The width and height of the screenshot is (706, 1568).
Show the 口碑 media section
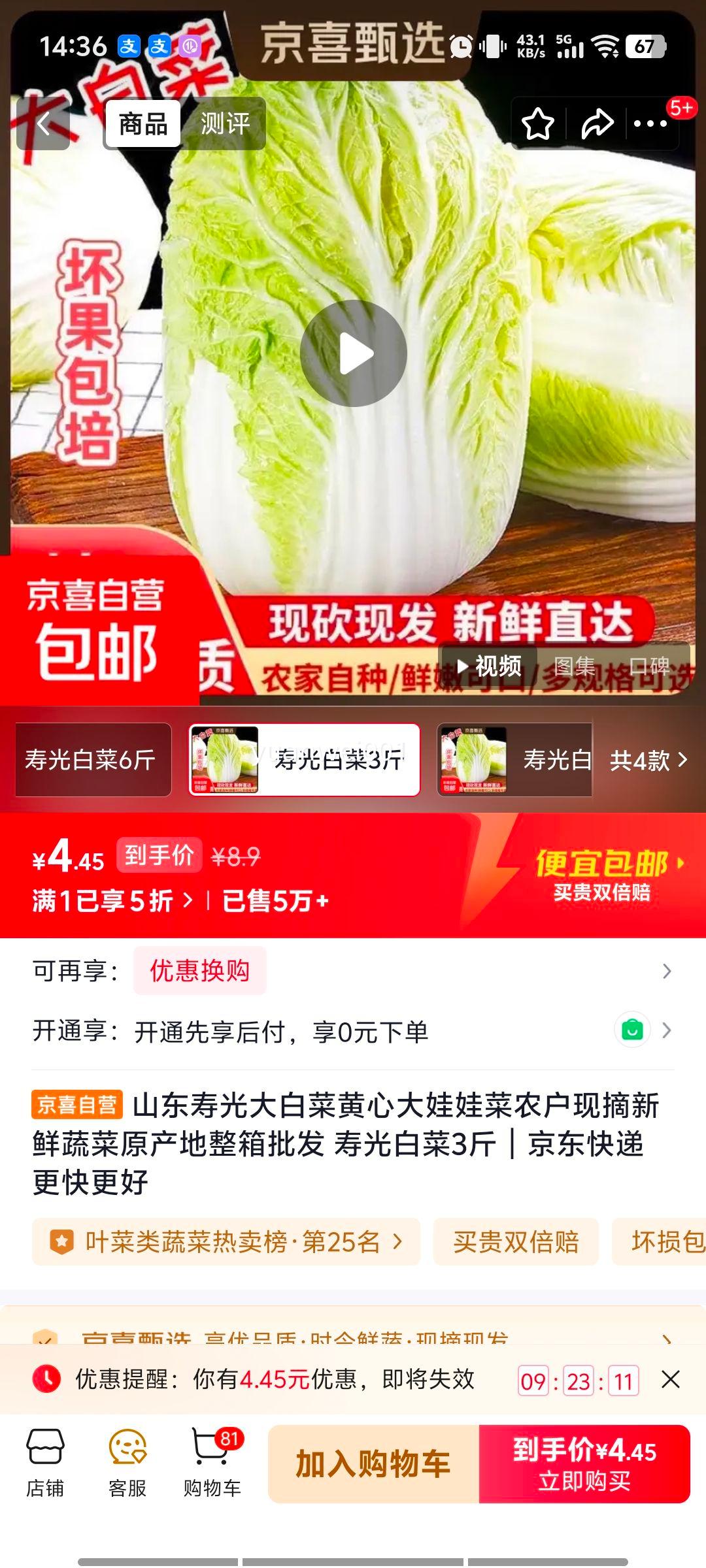coord(648,666)
